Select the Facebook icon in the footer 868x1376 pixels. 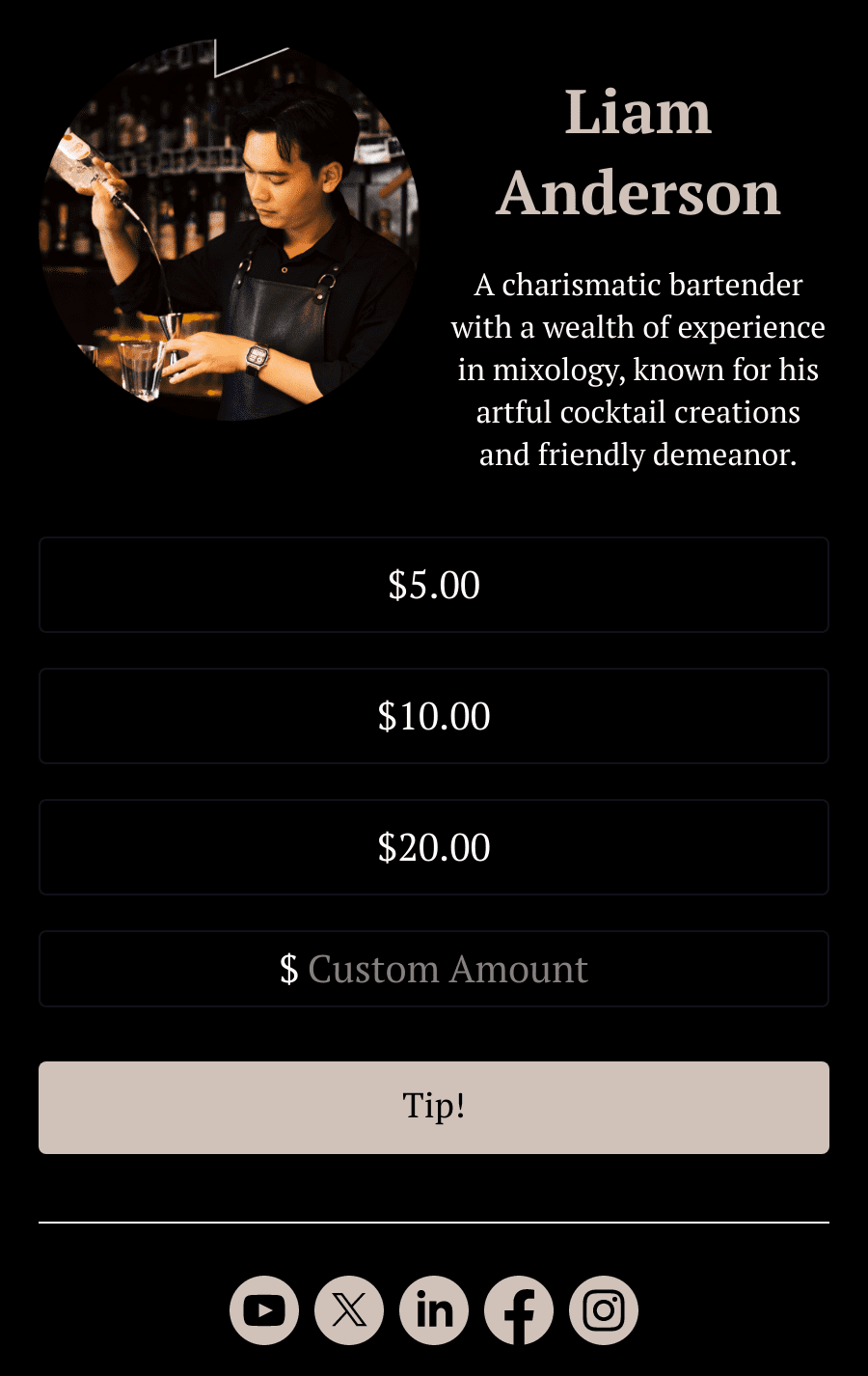pos(519,1310)
